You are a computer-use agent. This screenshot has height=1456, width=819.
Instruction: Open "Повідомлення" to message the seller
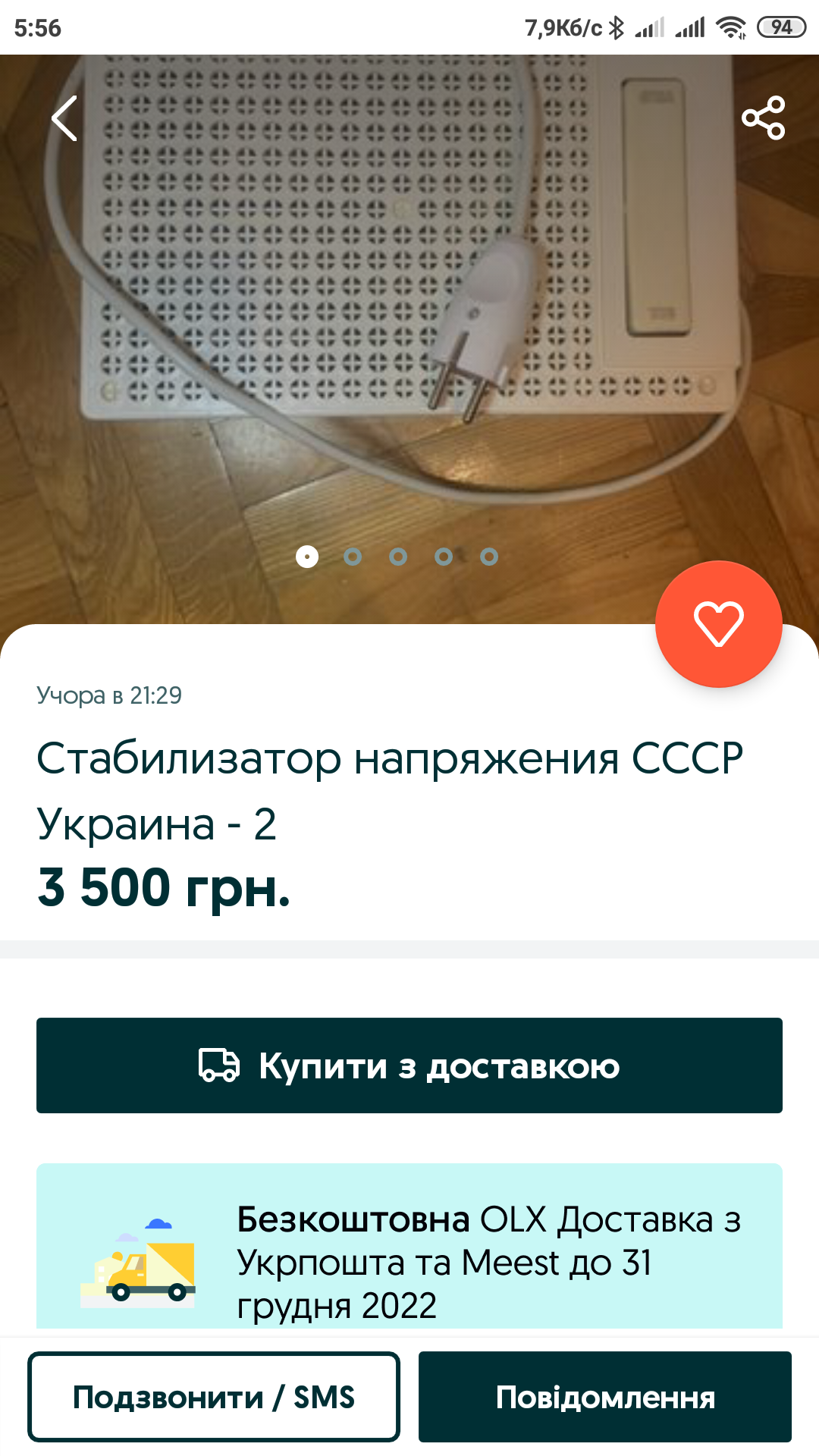click(604, 1396)
